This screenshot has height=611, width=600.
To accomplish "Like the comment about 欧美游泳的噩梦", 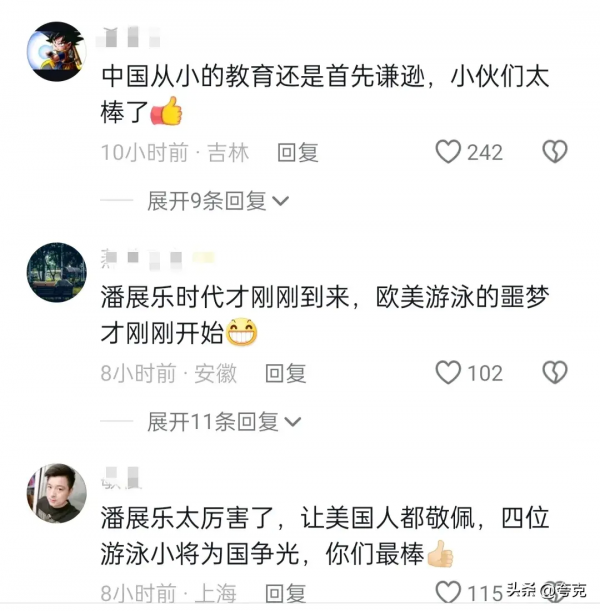I will [448, 374].
